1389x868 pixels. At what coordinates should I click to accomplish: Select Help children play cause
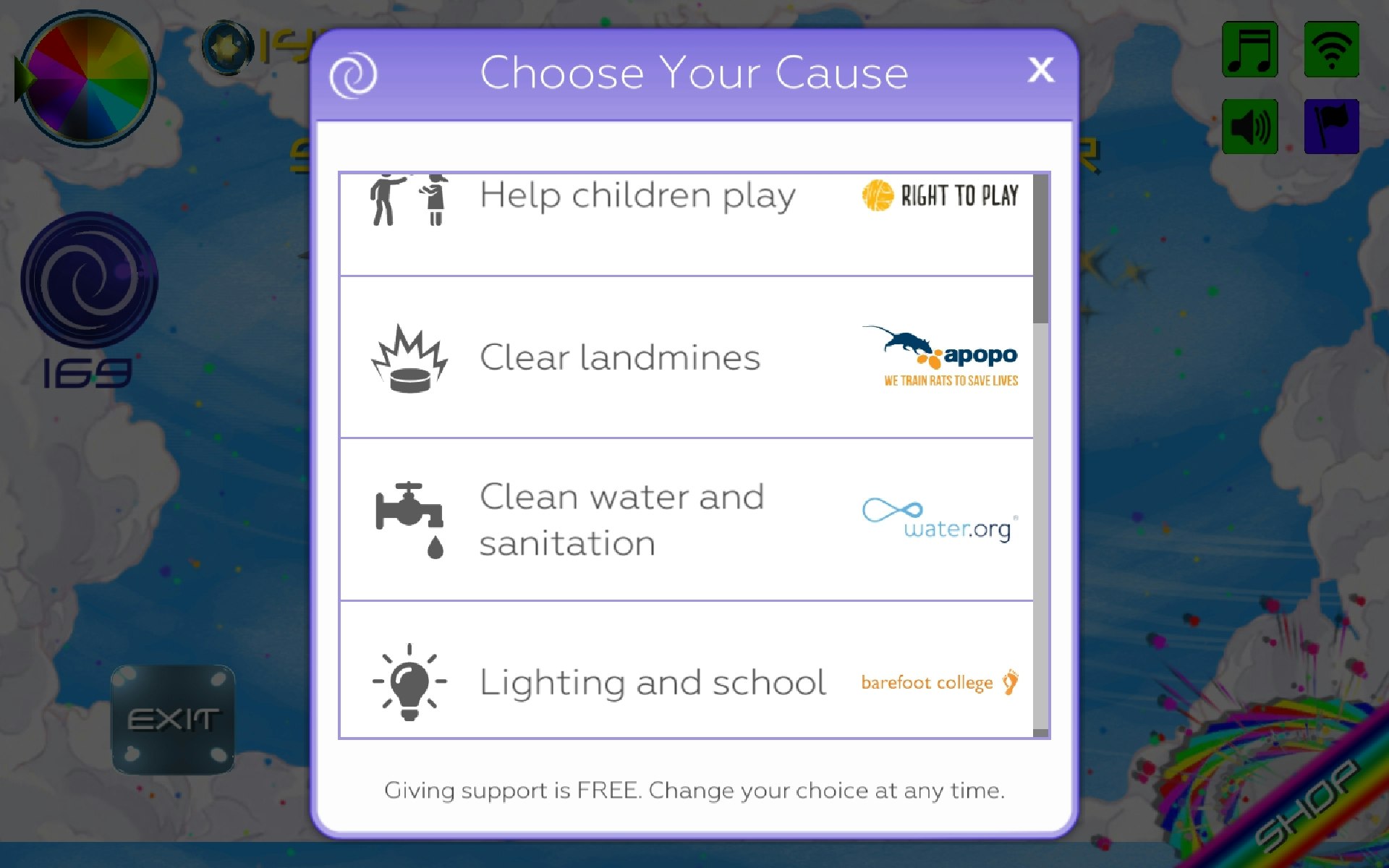point(686,217)
